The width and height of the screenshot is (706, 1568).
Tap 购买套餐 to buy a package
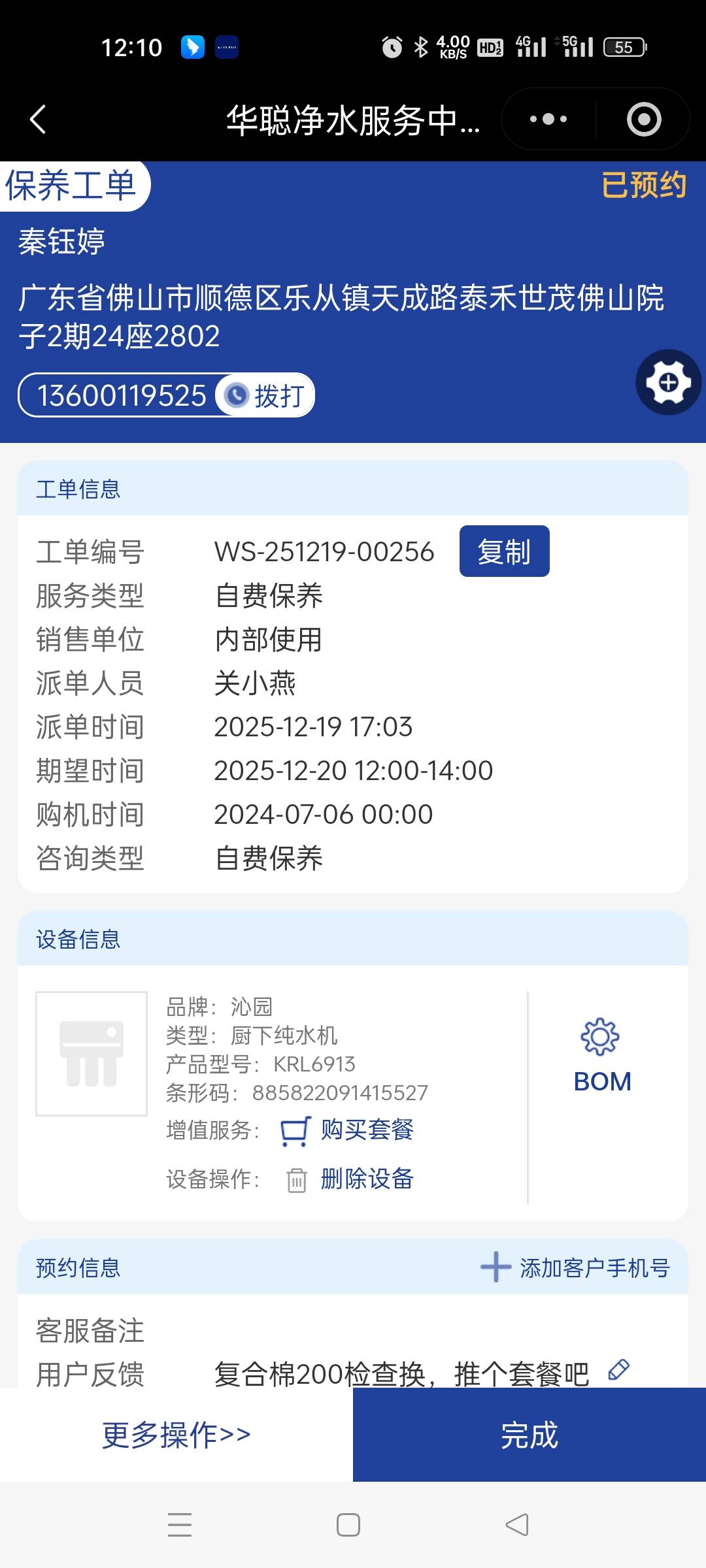point(366,1130)
